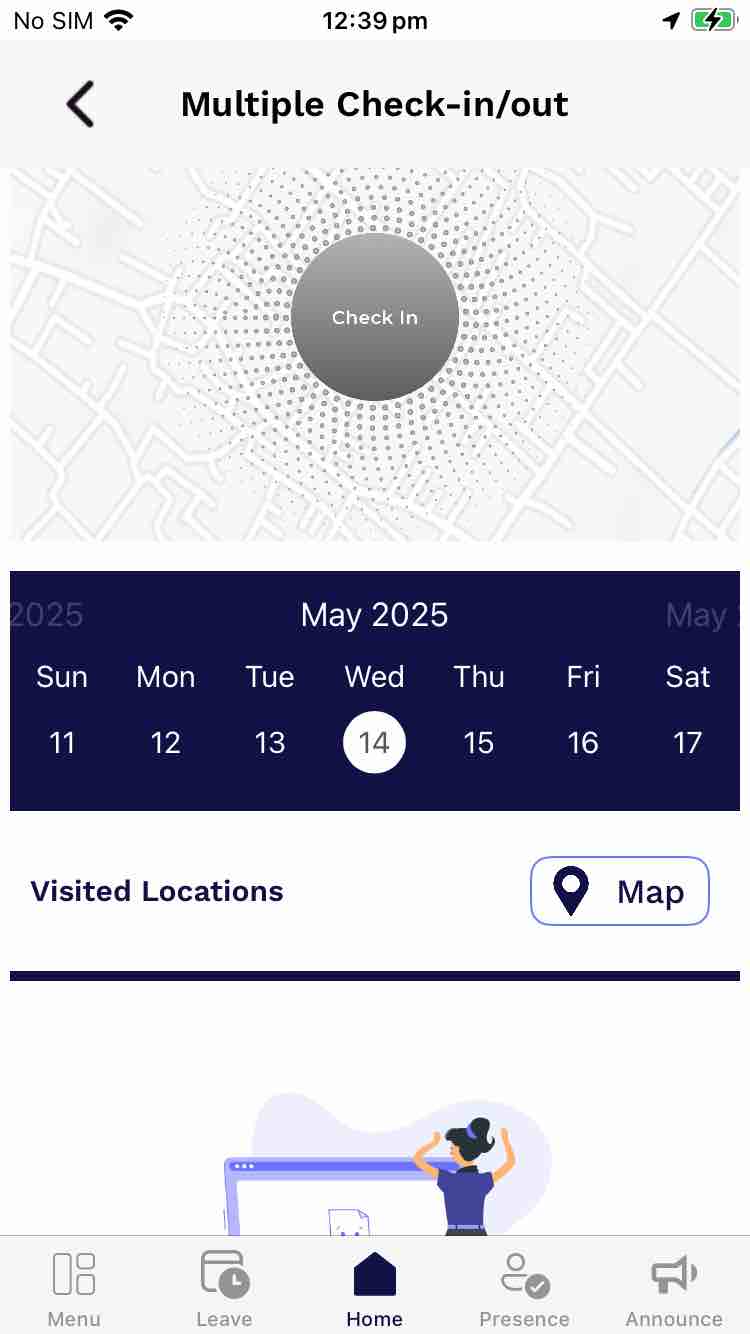Image resolution: width=750 pixels, height=1334 pixels.
Task: Select Monday 12 in the calendar
Action: coord(166,742)
